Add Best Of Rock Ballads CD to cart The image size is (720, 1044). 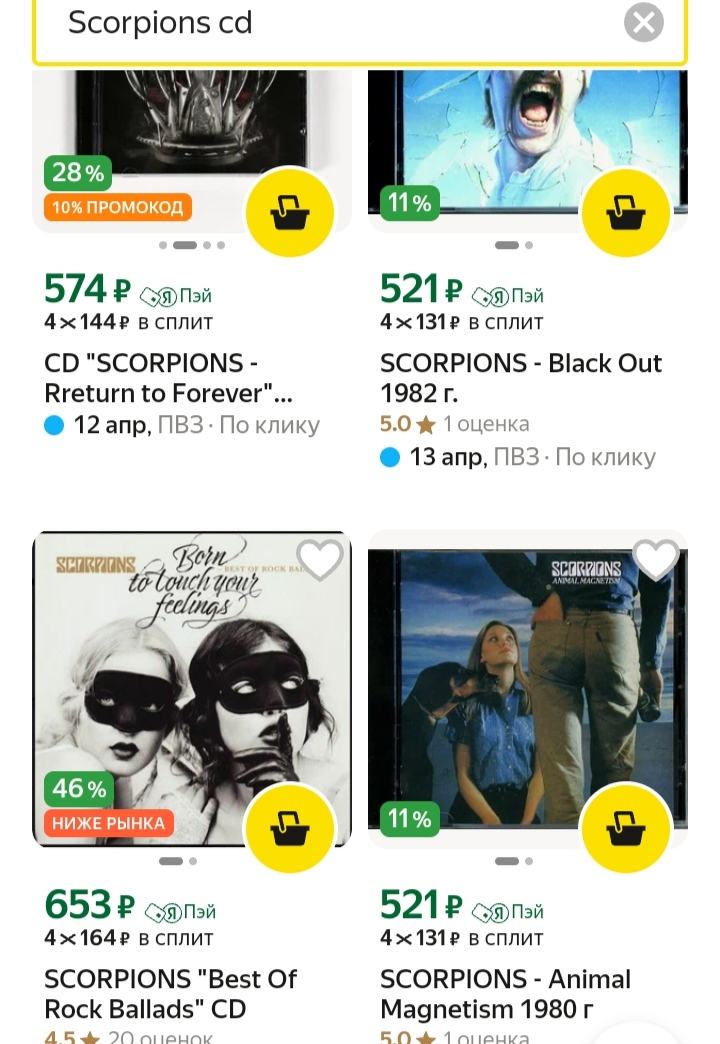point(289,828)
